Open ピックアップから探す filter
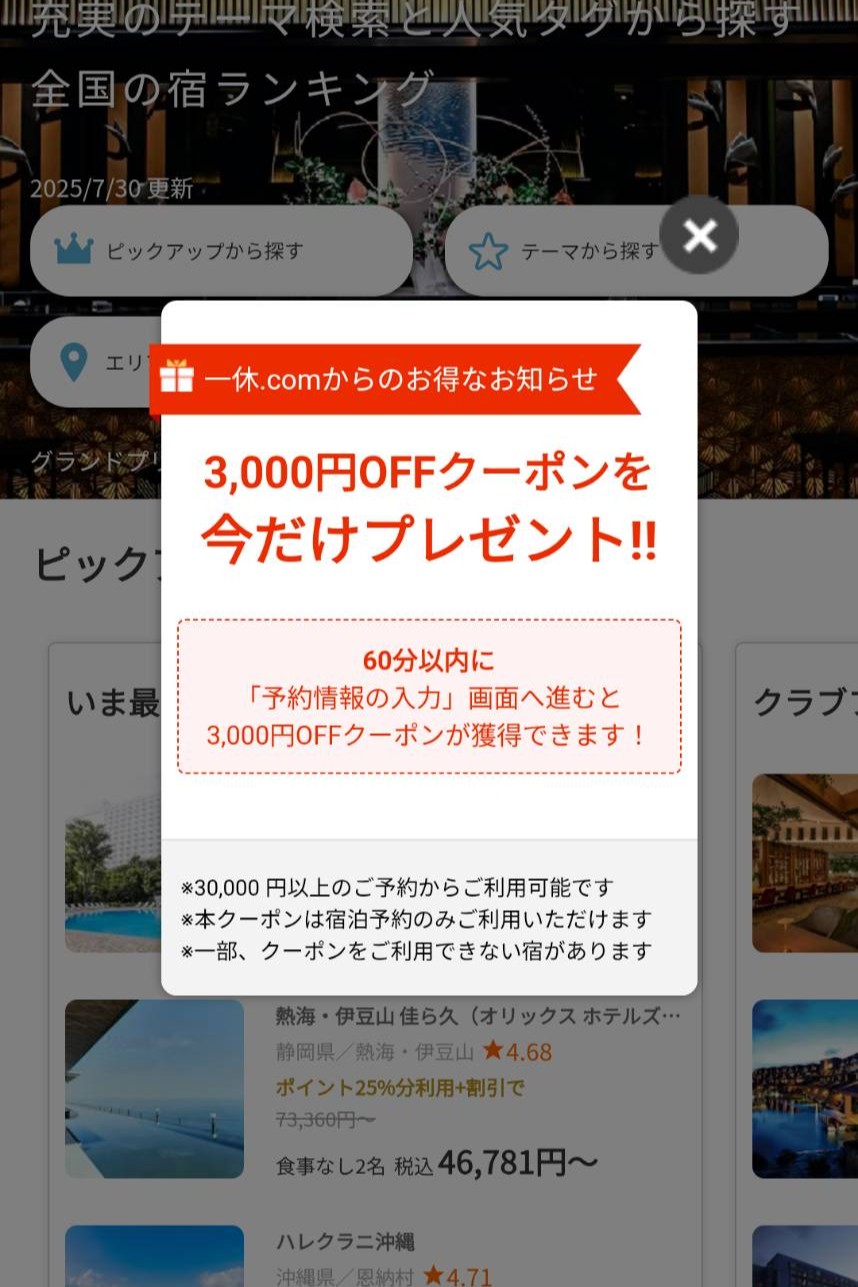The height and width of the screenshot is (1287, 858). (221, 251)
